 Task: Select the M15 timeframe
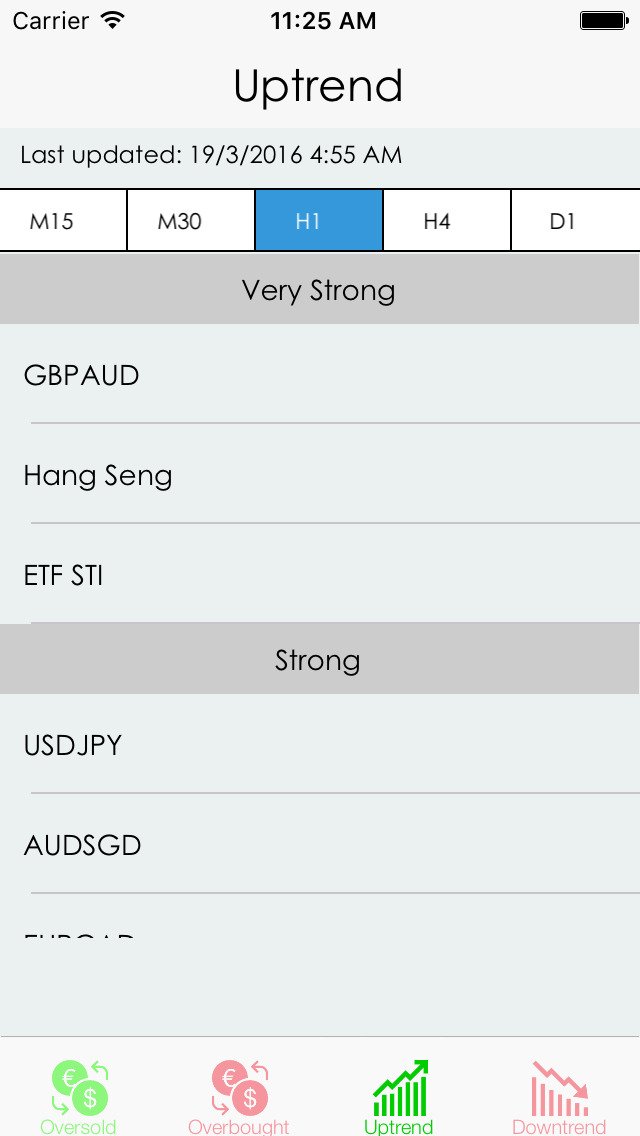[x=63, y=220]
